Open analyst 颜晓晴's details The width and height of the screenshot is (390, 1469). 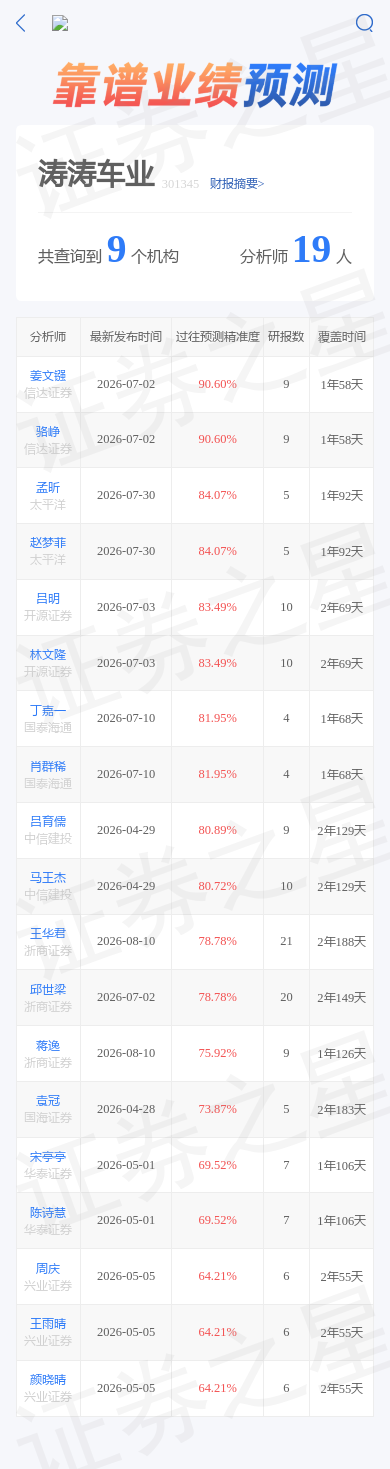(48, 1379)
